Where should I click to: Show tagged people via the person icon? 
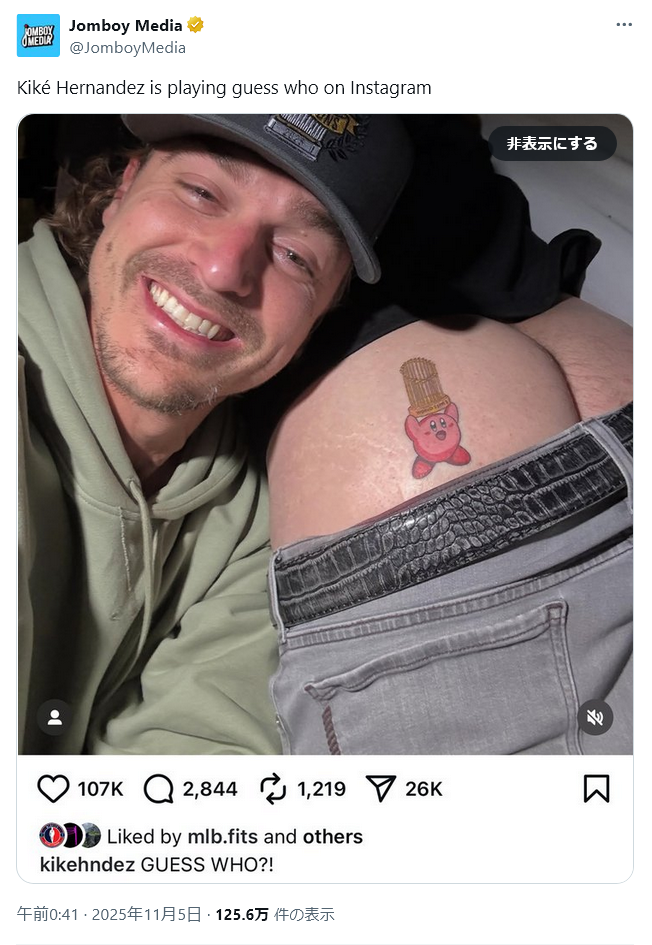coord(55,717)
